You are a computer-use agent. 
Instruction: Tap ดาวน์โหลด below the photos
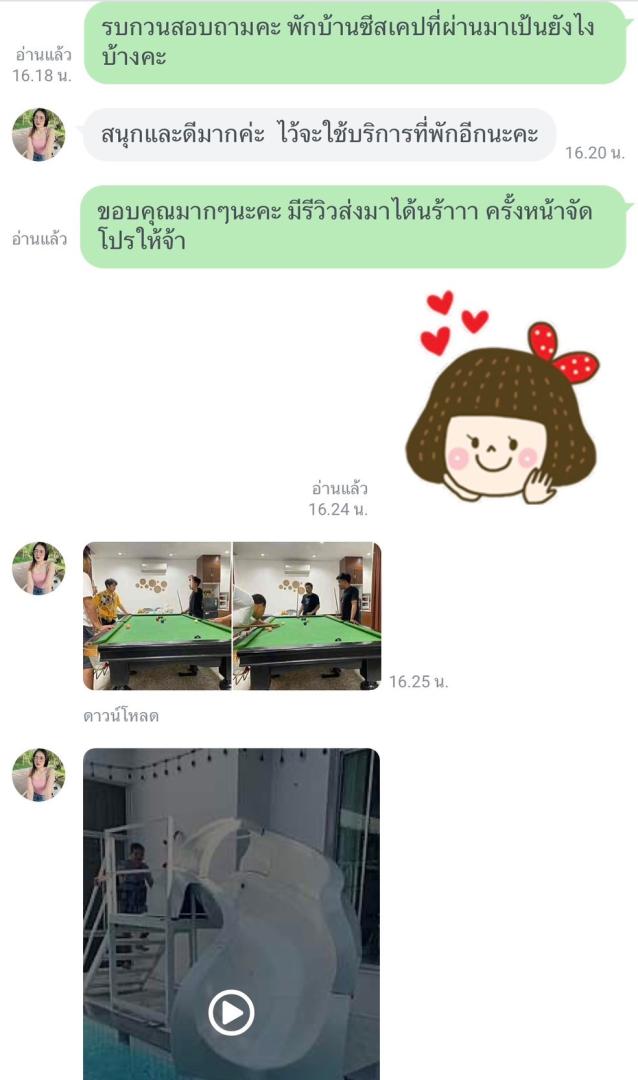point(120,716)
